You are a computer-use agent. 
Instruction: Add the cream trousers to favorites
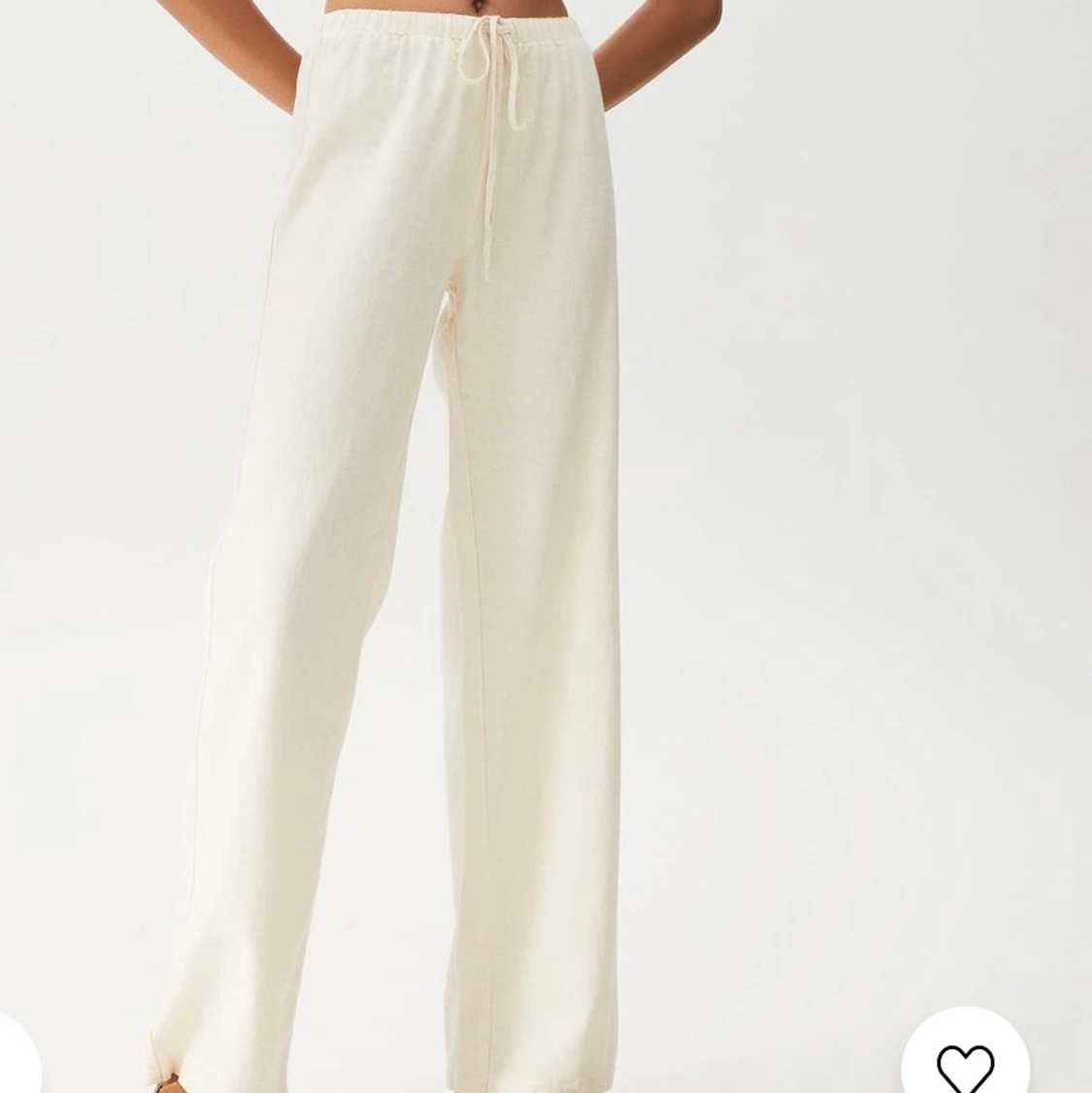[x=965, y=1062]
